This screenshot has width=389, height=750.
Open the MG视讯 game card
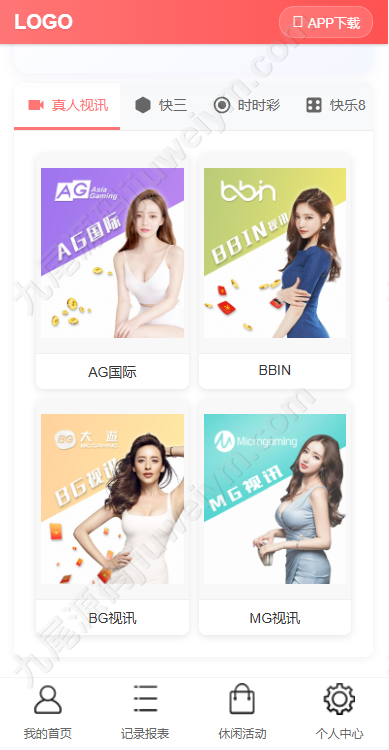(275, 518)
